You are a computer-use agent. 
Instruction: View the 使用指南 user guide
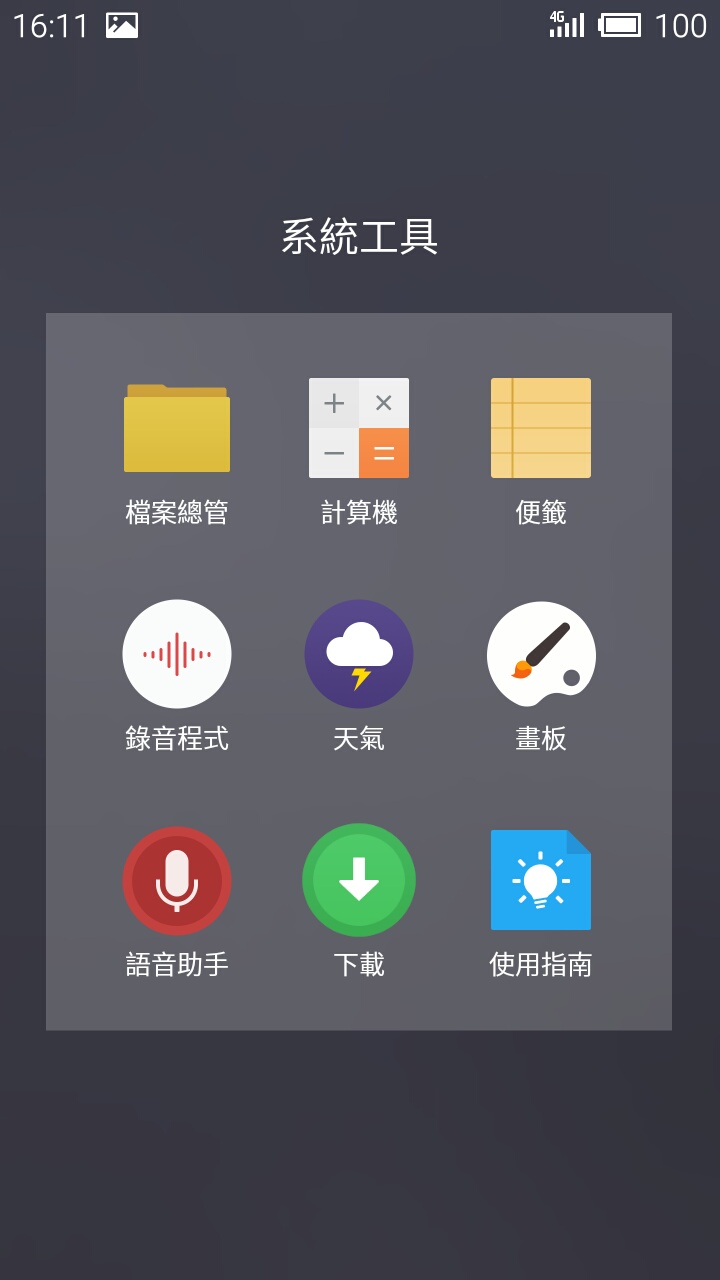(541, 880)
